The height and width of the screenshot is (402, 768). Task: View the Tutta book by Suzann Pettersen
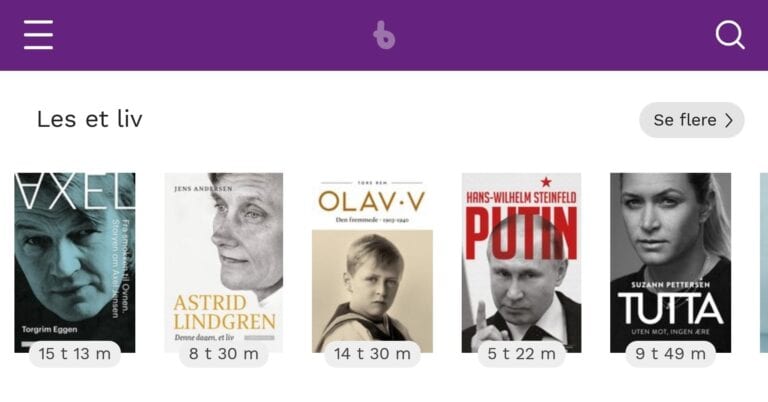670,262
